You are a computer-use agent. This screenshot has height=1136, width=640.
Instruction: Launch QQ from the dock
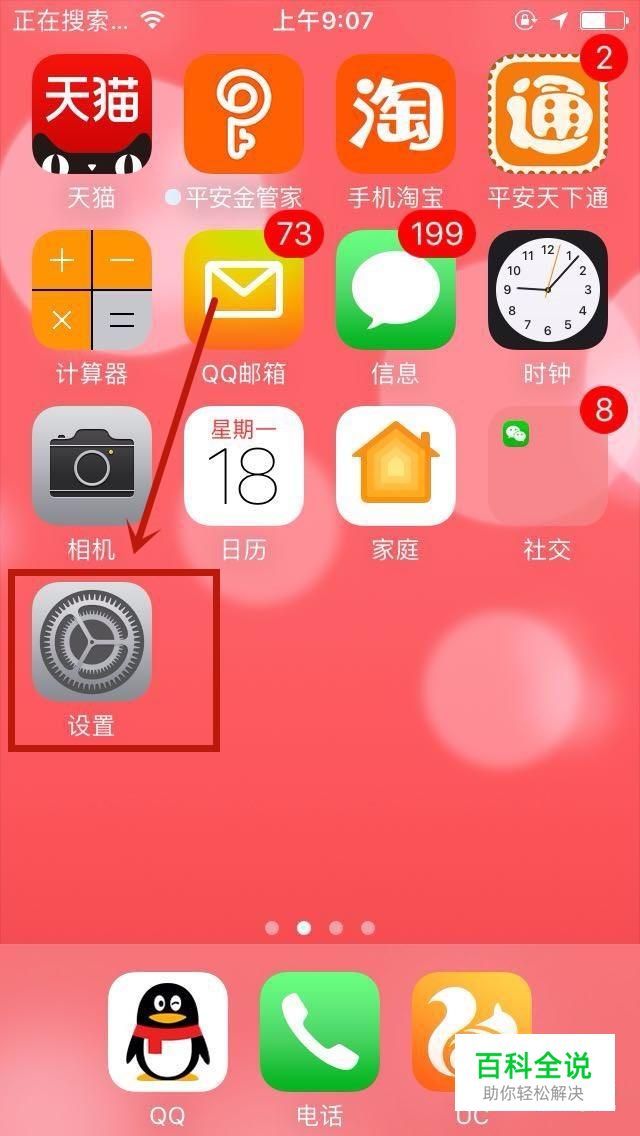pos(168,1032)
